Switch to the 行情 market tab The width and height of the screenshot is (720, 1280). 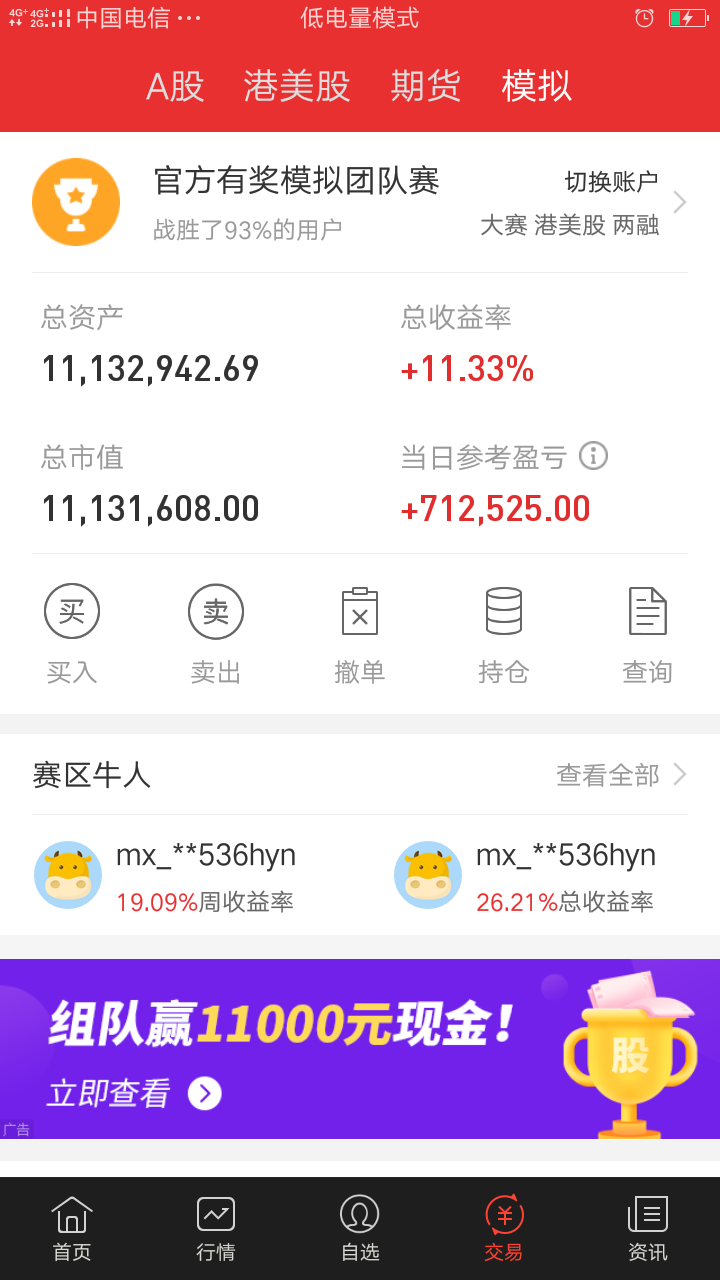(216, 1229)
